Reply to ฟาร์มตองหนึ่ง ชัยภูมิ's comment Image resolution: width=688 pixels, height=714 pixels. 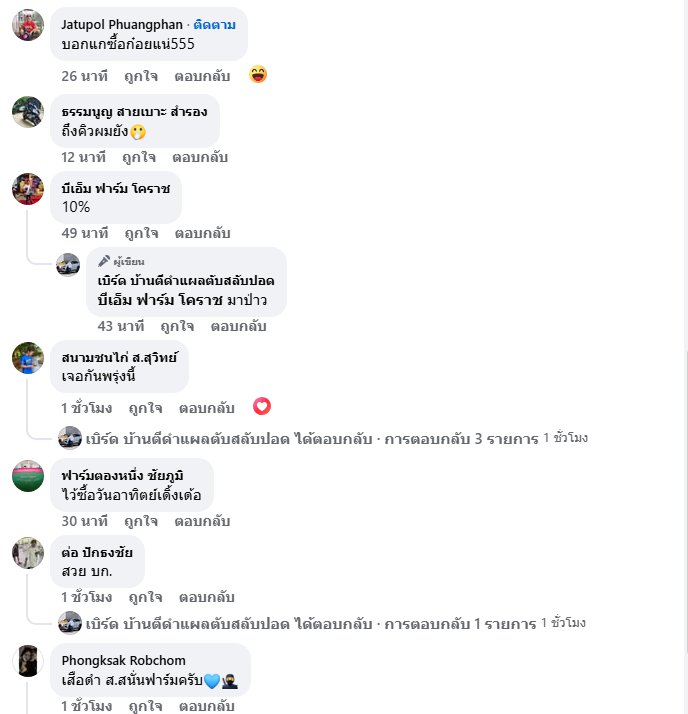tap(202, 521)
